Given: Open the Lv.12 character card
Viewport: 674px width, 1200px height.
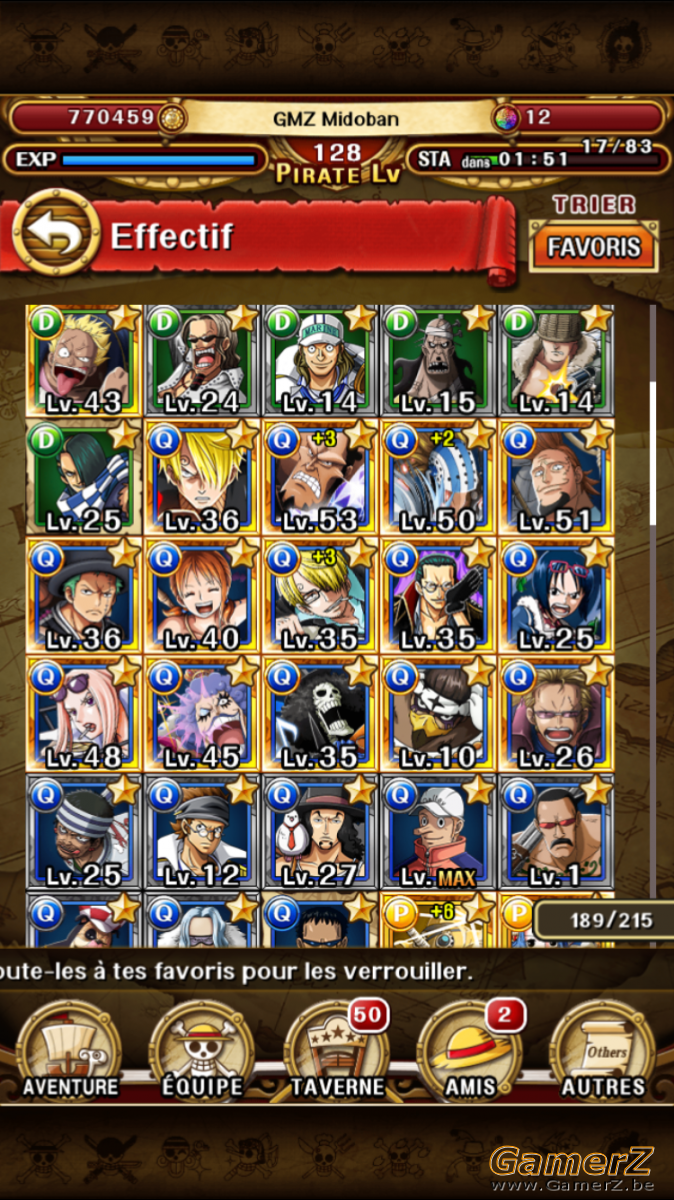Looking at the screenshot, I should point(202,833).
